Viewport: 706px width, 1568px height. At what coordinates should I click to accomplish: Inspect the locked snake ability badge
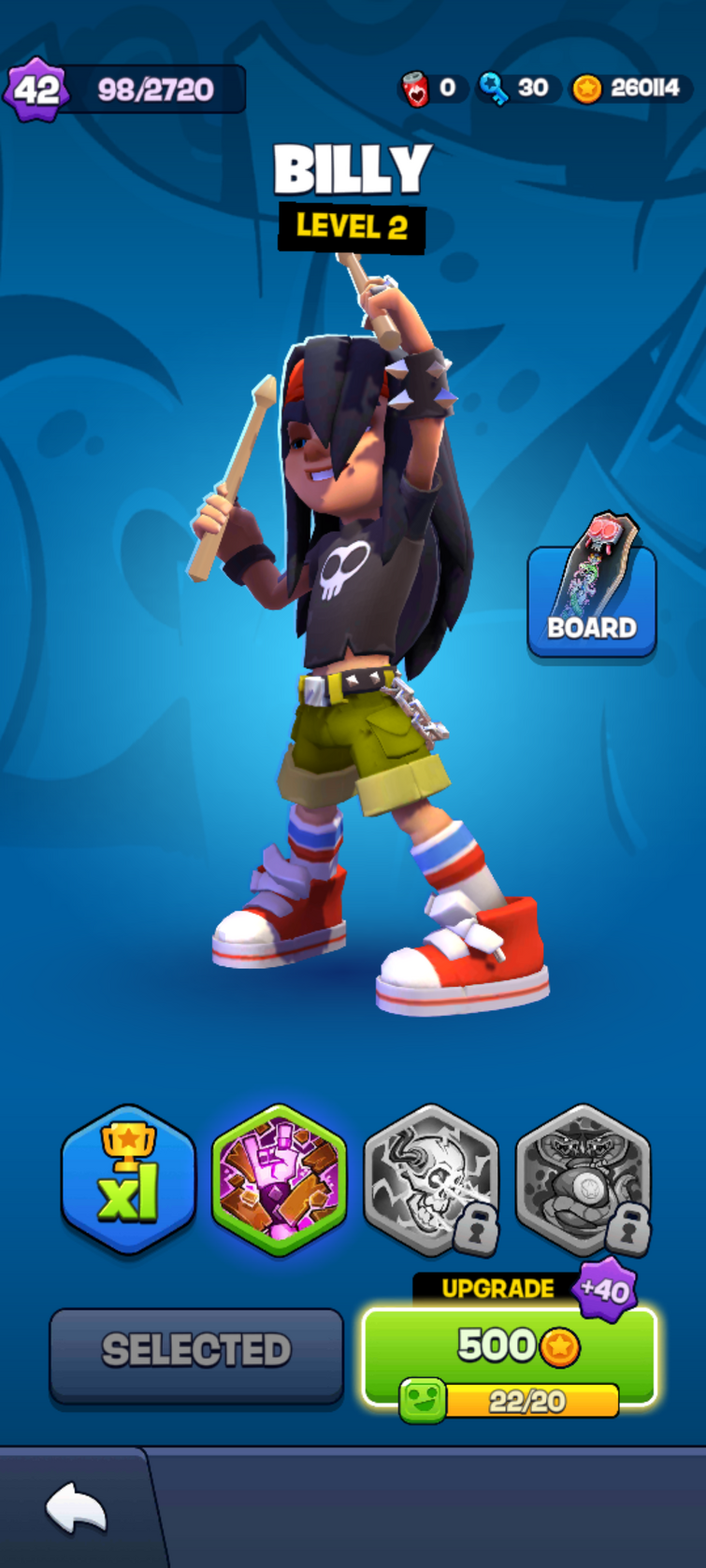[583, 1179]
